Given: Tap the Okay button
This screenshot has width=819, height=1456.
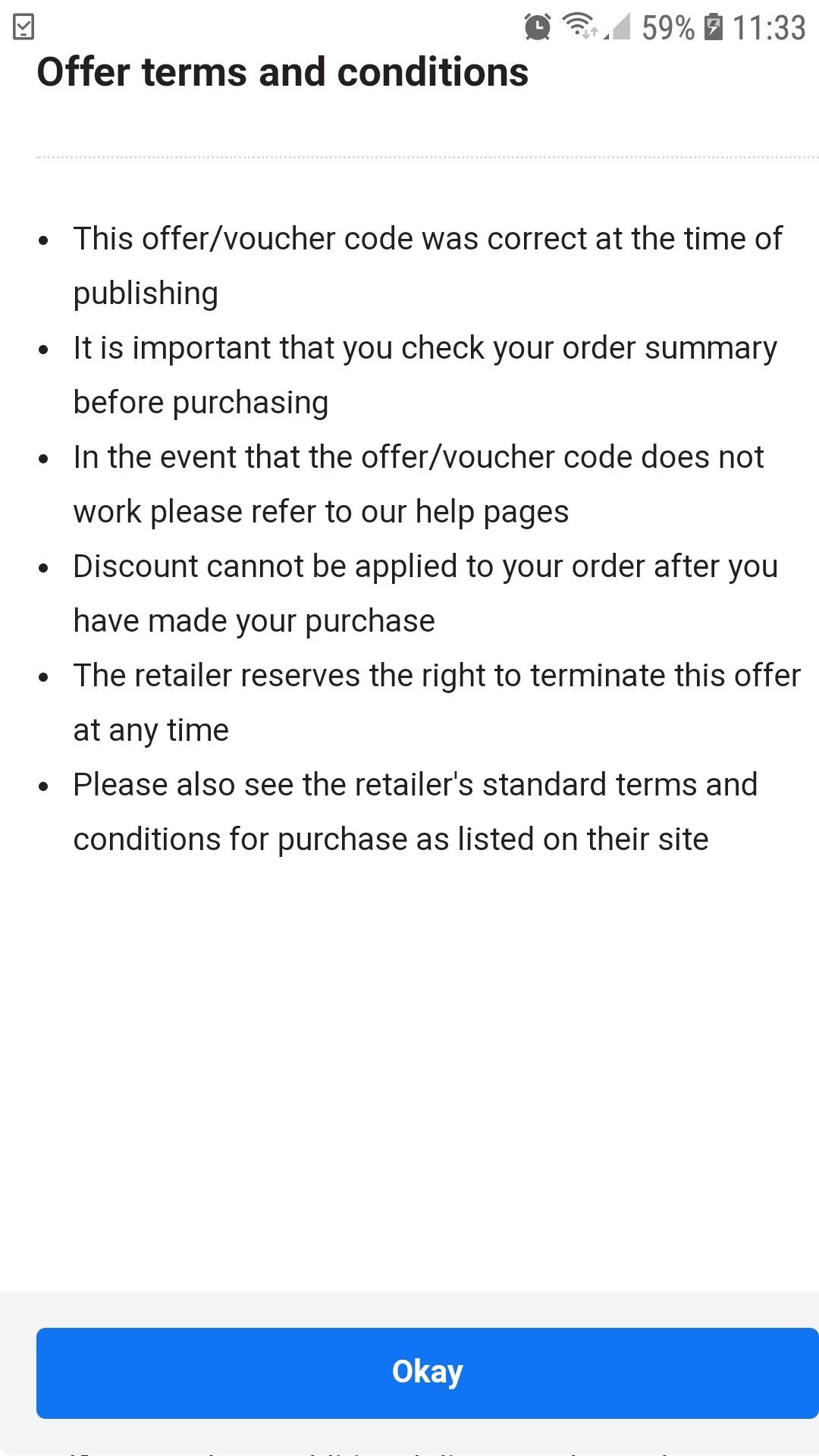Looking at the screenshot, I should tap(428, 1373).
